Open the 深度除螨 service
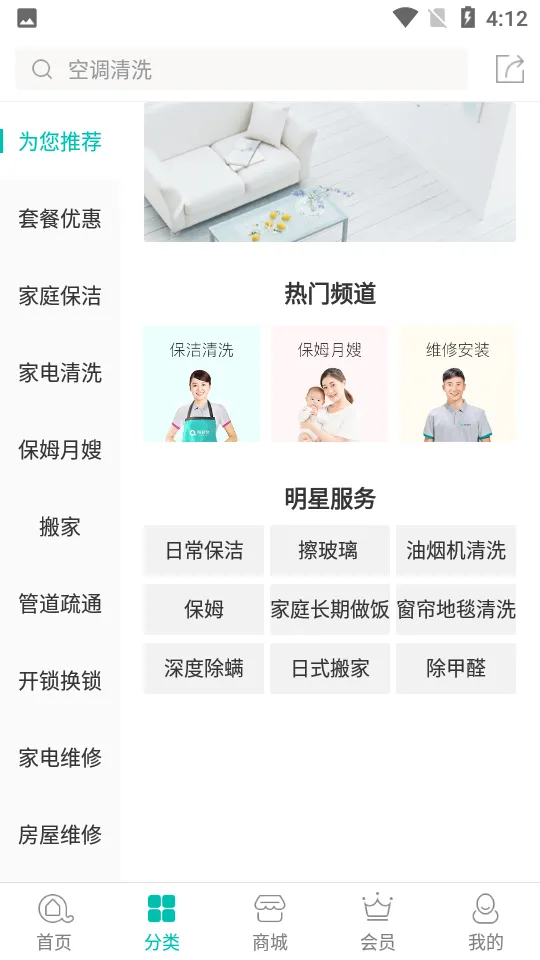 204,668
